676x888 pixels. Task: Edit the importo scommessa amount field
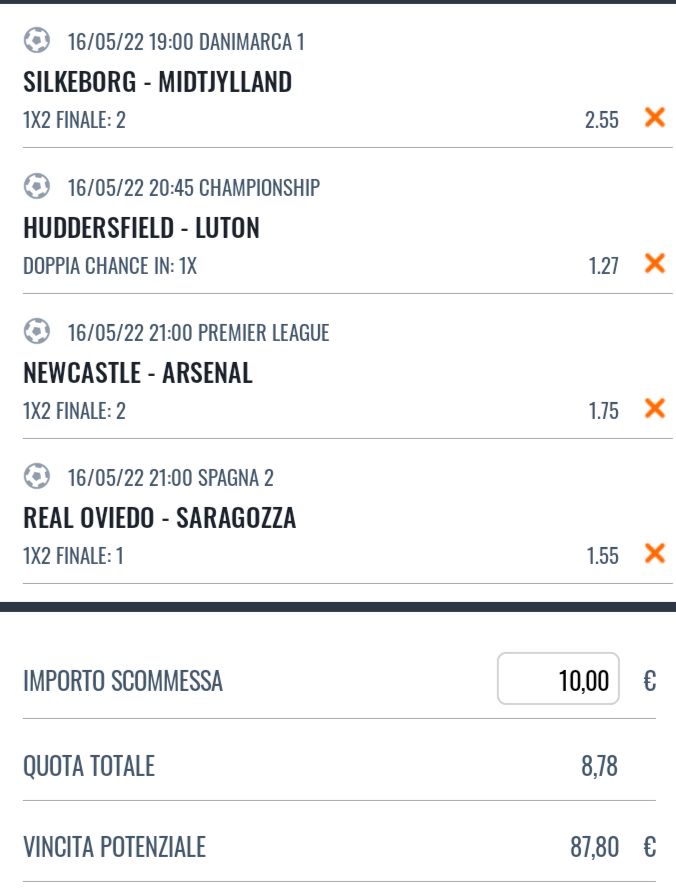[558, 679]
